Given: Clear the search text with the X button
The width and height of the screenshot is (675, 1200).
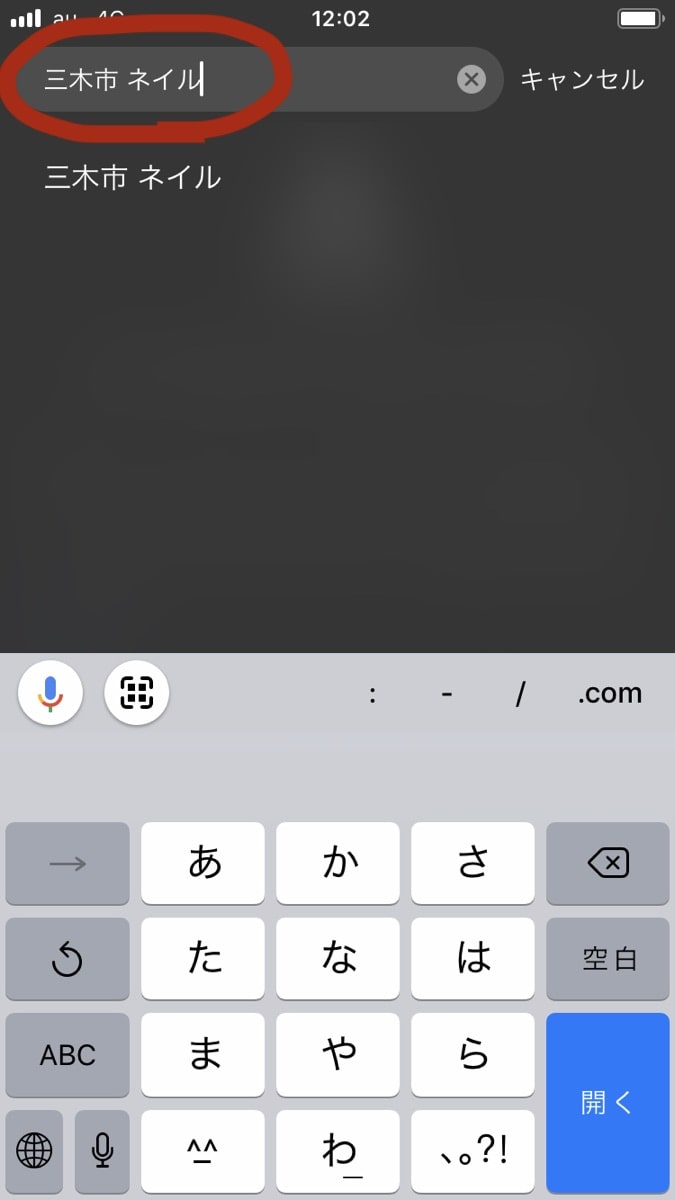Looking at the screenshot, I should [x=471, y=79].
